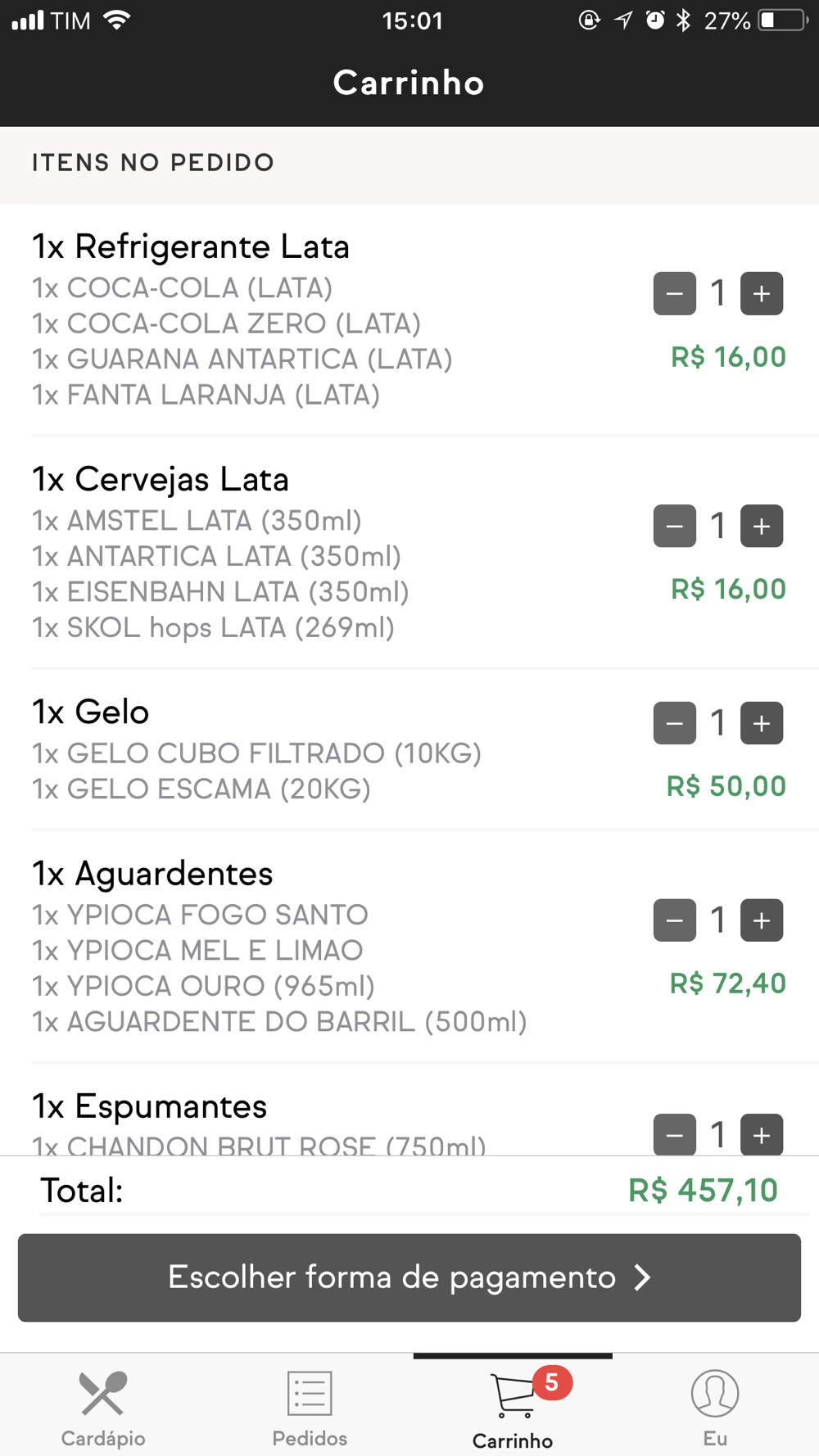Reduce the Aguardentes quantity
This screenshot has width=819, height=1456.
coord(675,920)
